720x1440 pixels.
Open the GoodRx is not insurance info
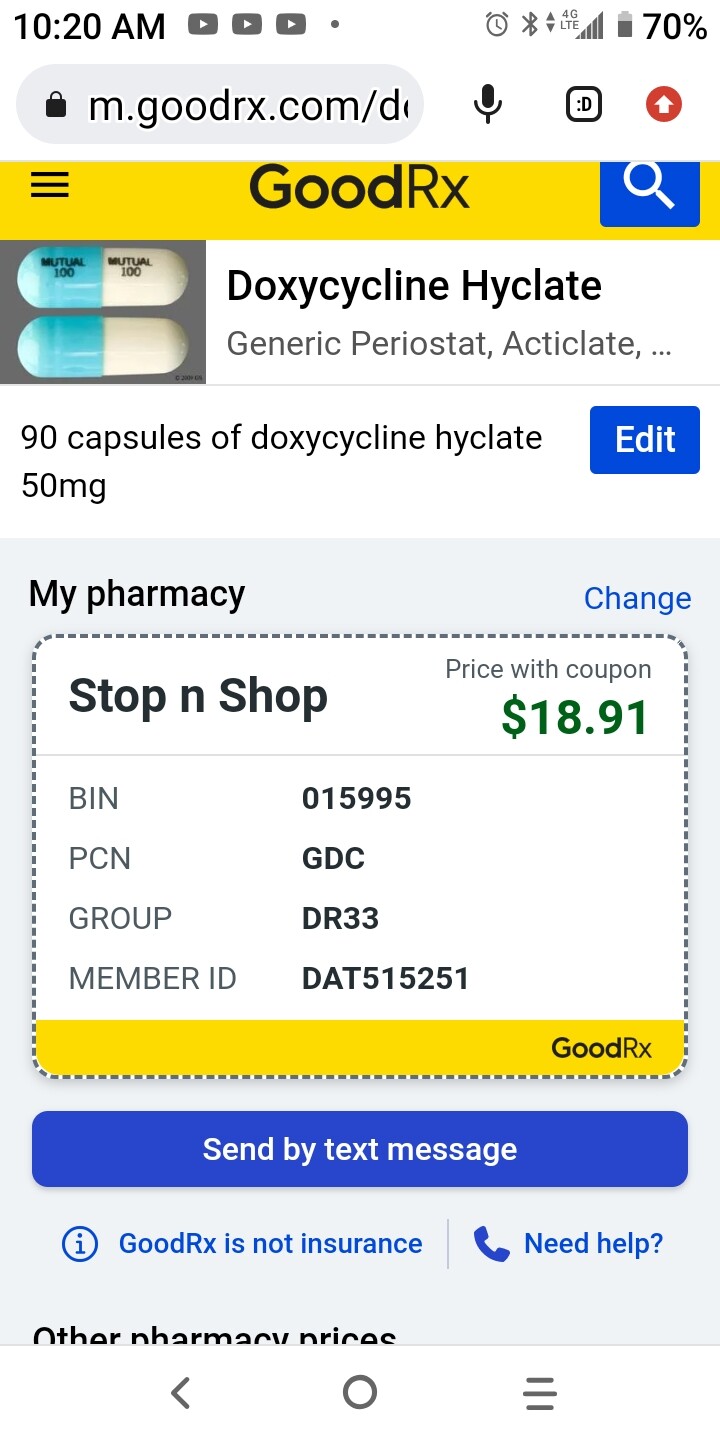coord(242,1244)
